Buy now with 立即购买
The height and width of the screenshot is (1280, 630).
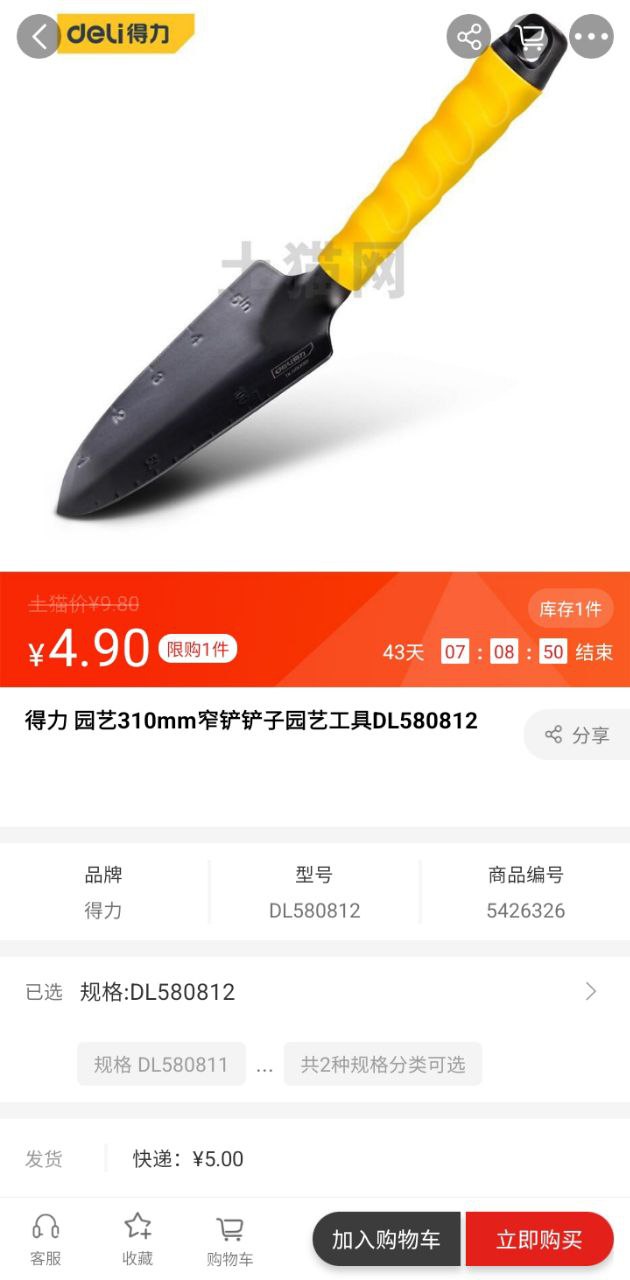(x=539, y=1239)
